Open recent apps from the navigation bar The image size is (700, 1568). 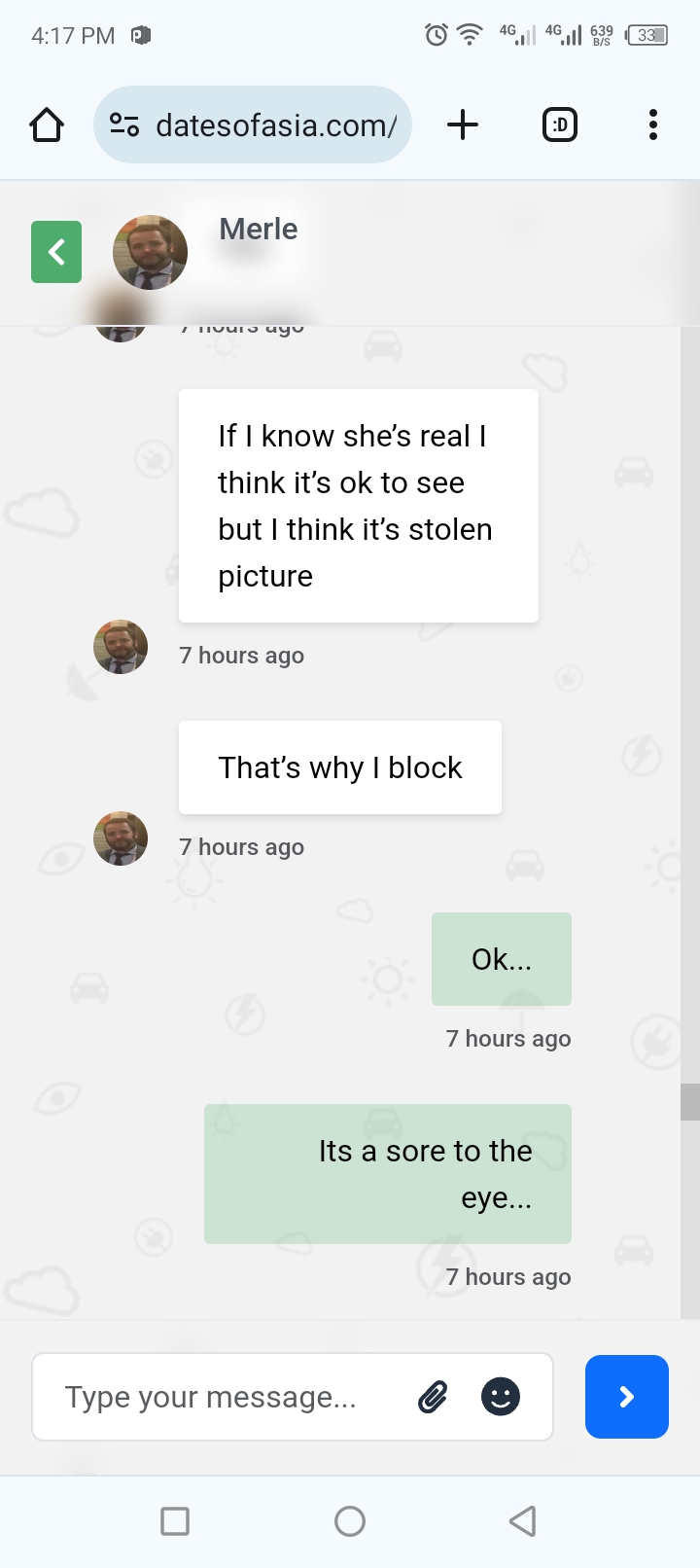click(x=175, y=1520)
